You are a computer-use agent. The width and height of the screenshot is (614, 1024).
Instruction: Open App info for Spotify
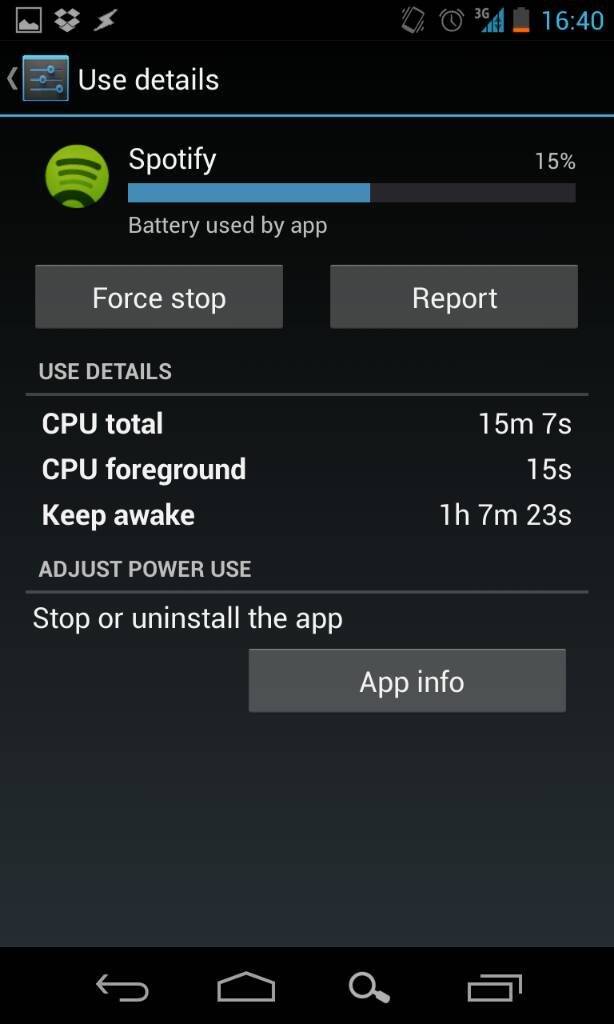407,680
